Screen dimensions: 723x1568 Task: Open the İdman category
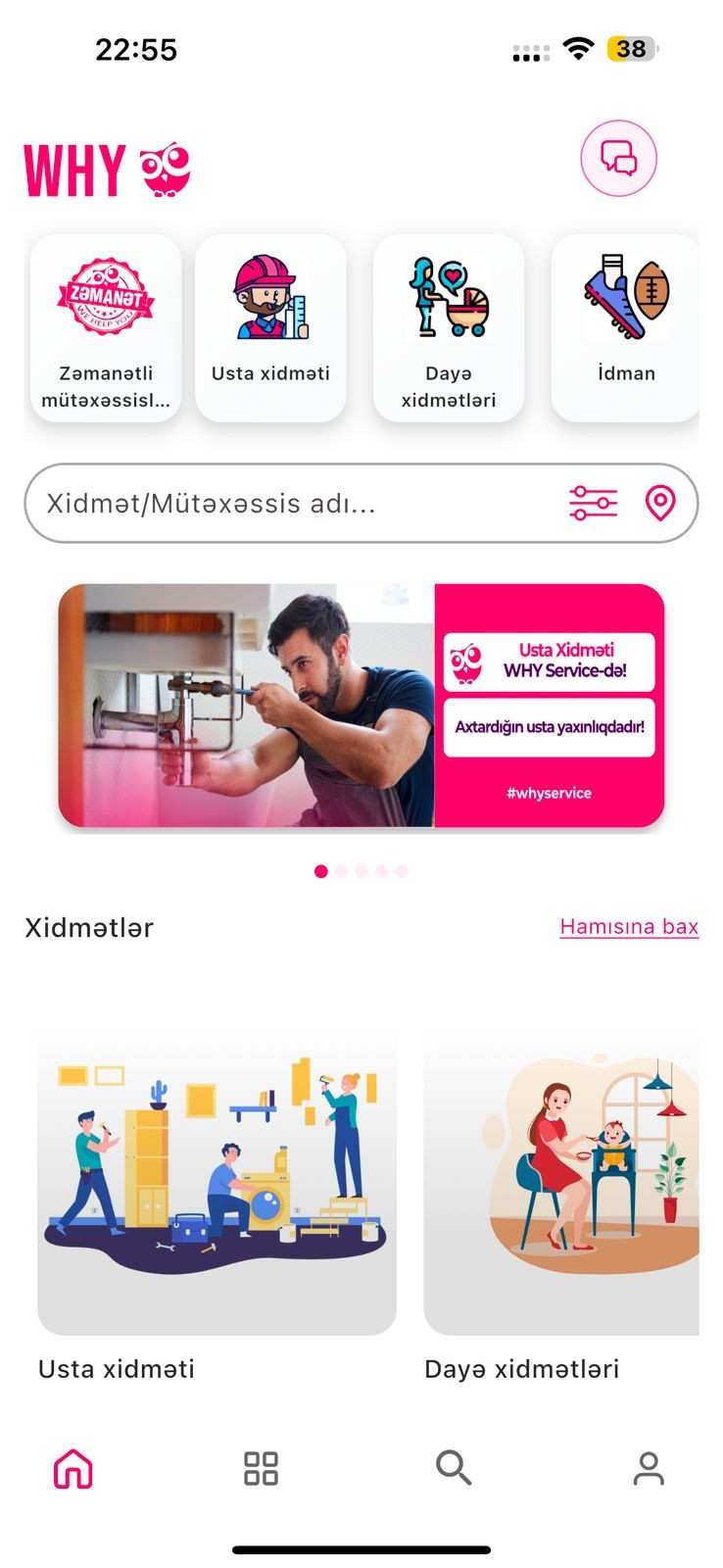click(625, 327)
